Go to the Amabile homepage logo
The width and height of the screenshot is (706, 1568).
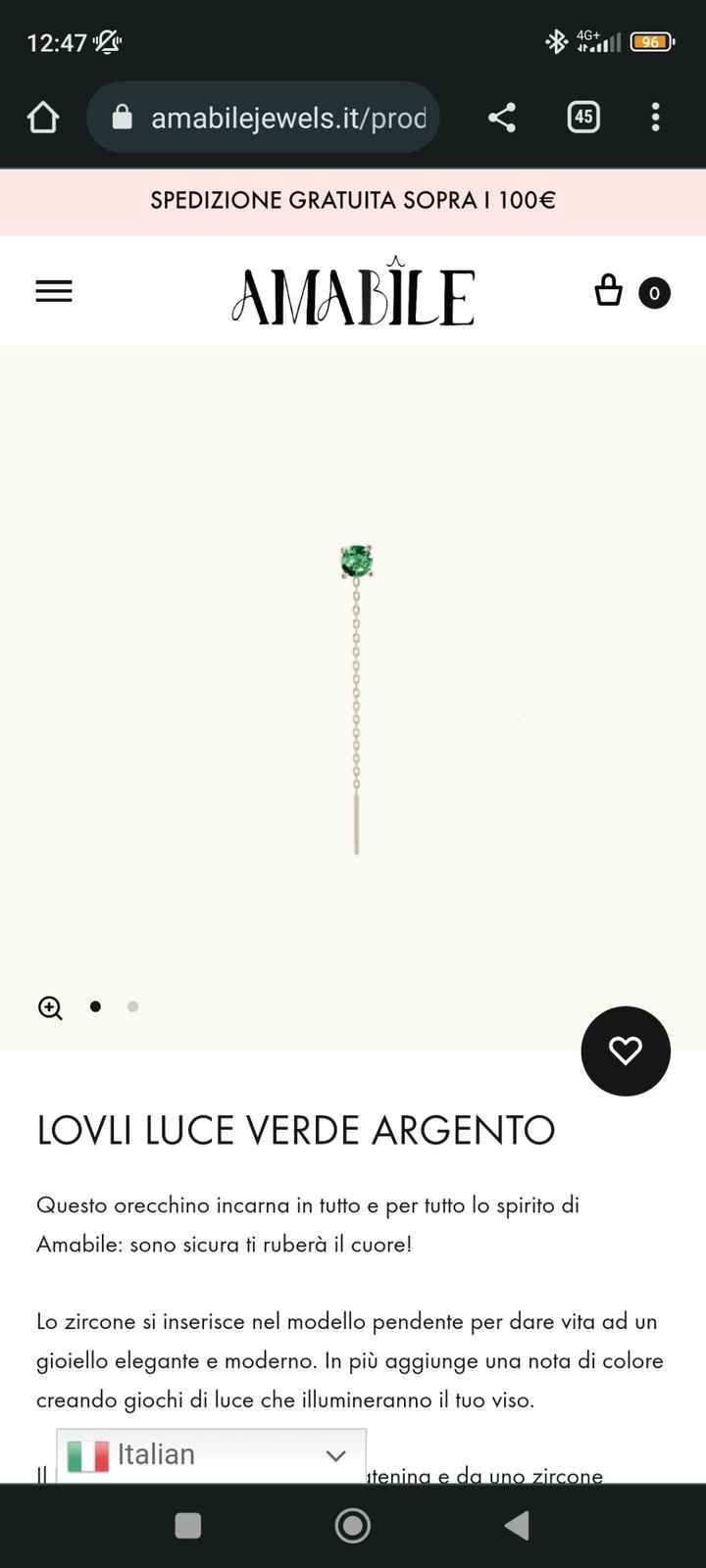(353, 292)
